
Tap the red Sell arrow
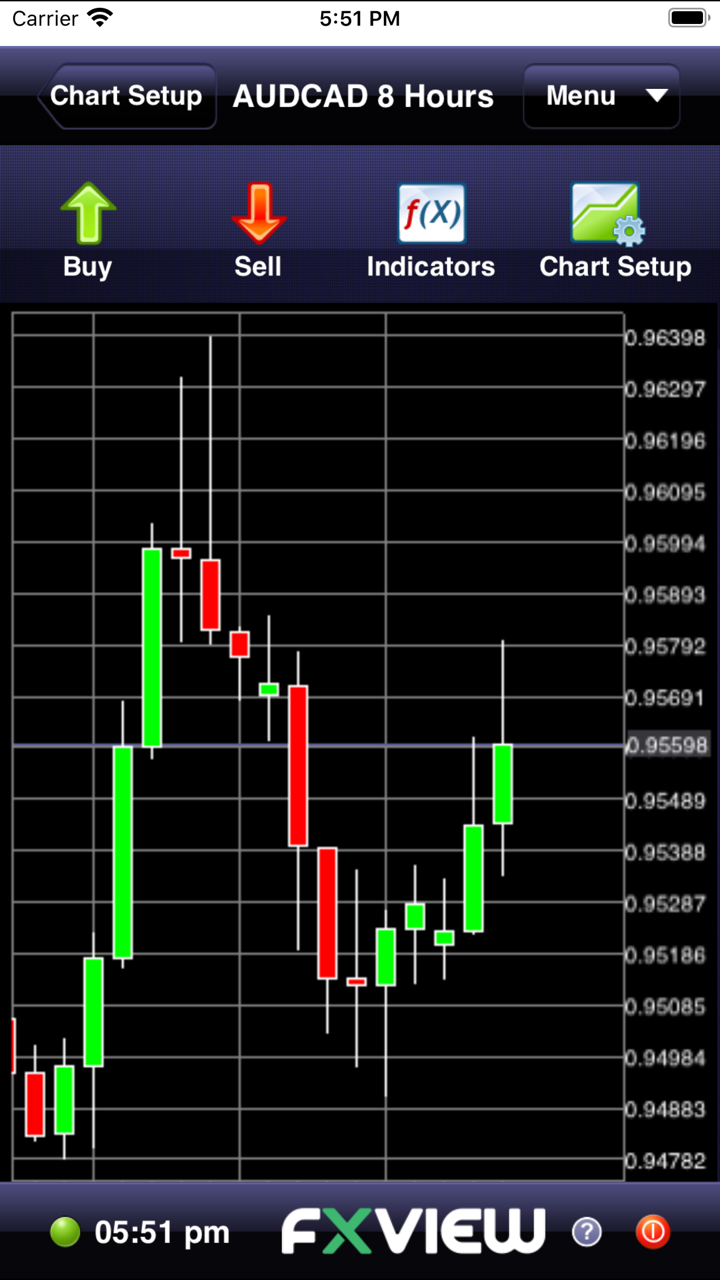pyautogui.click(x=258, y=213)
